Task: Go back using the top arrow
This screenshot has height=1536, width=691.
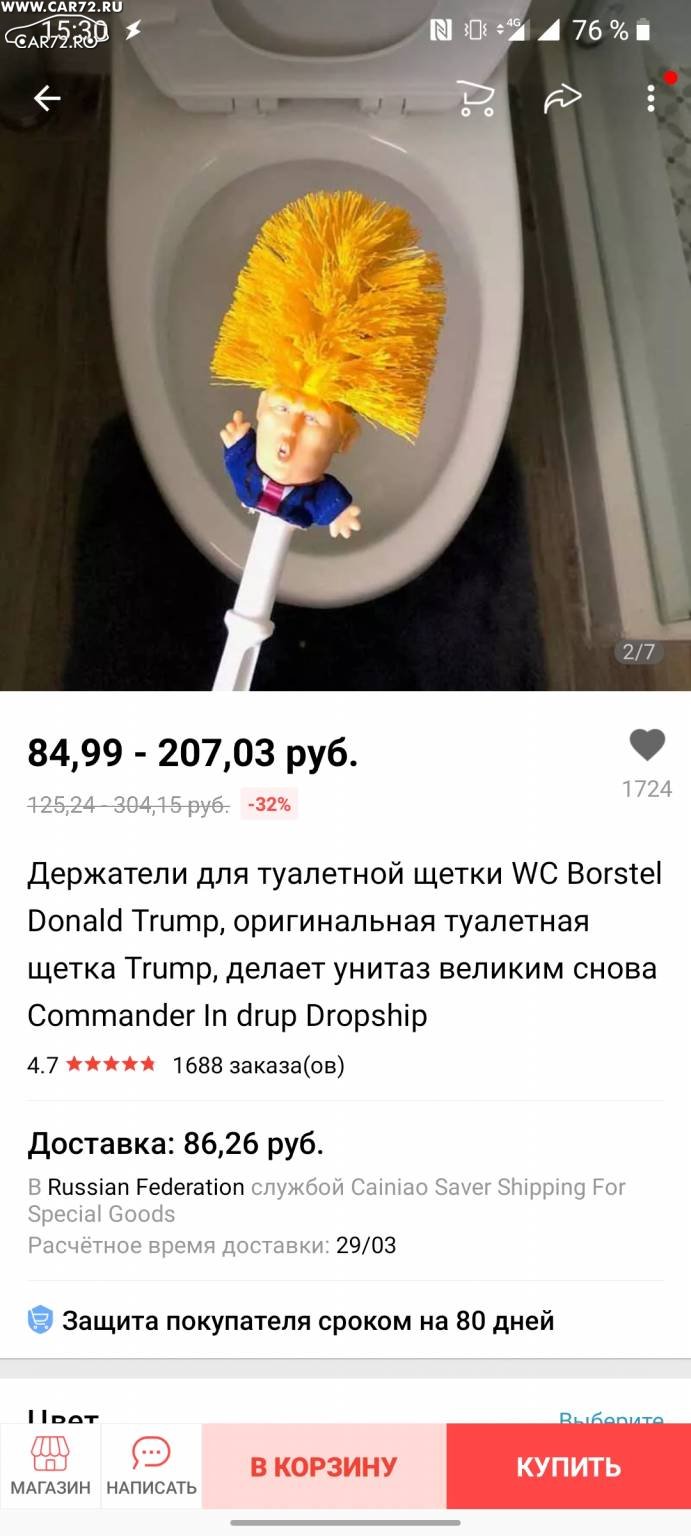Action: (x=47, y=97)
